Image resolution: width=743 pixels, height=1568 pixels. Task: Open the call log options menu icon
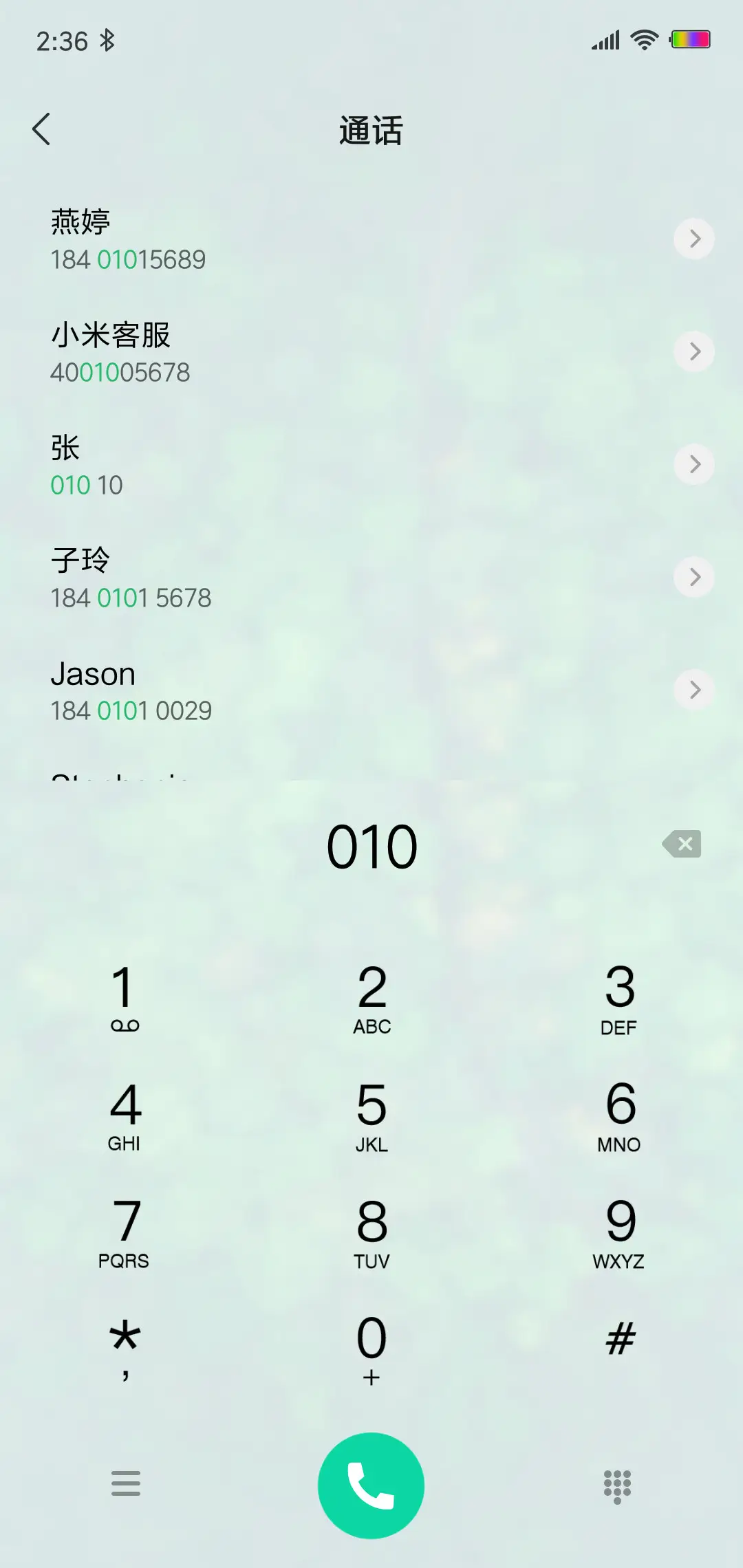pos(125,1485)
